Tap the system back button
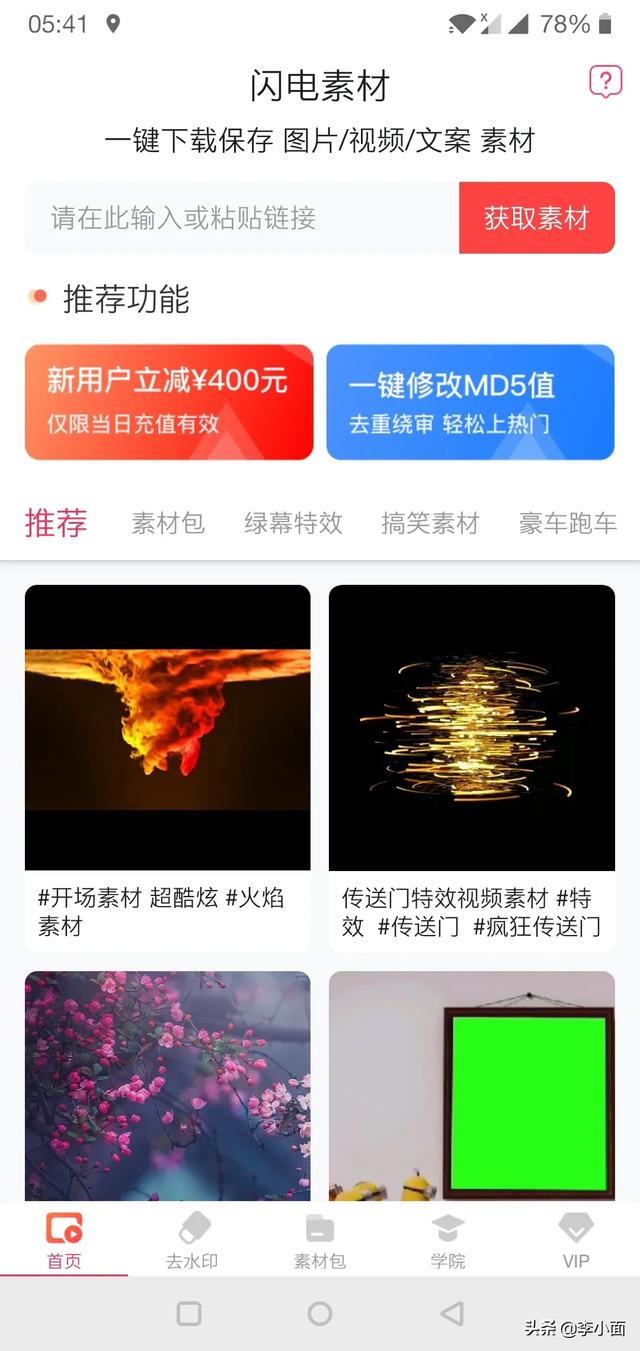 [452, 1313]
